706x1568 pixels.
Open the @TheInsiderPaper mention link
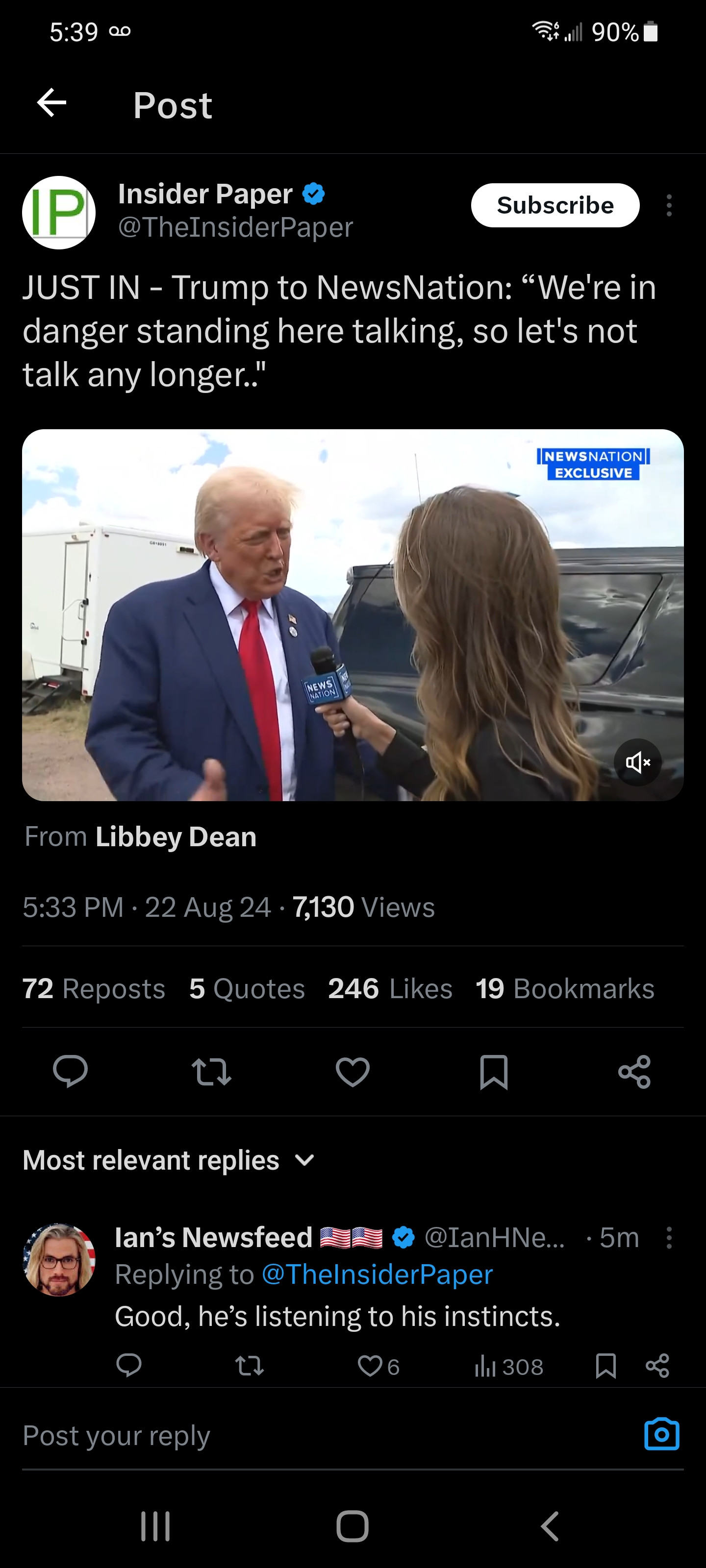pos(377,1274)
